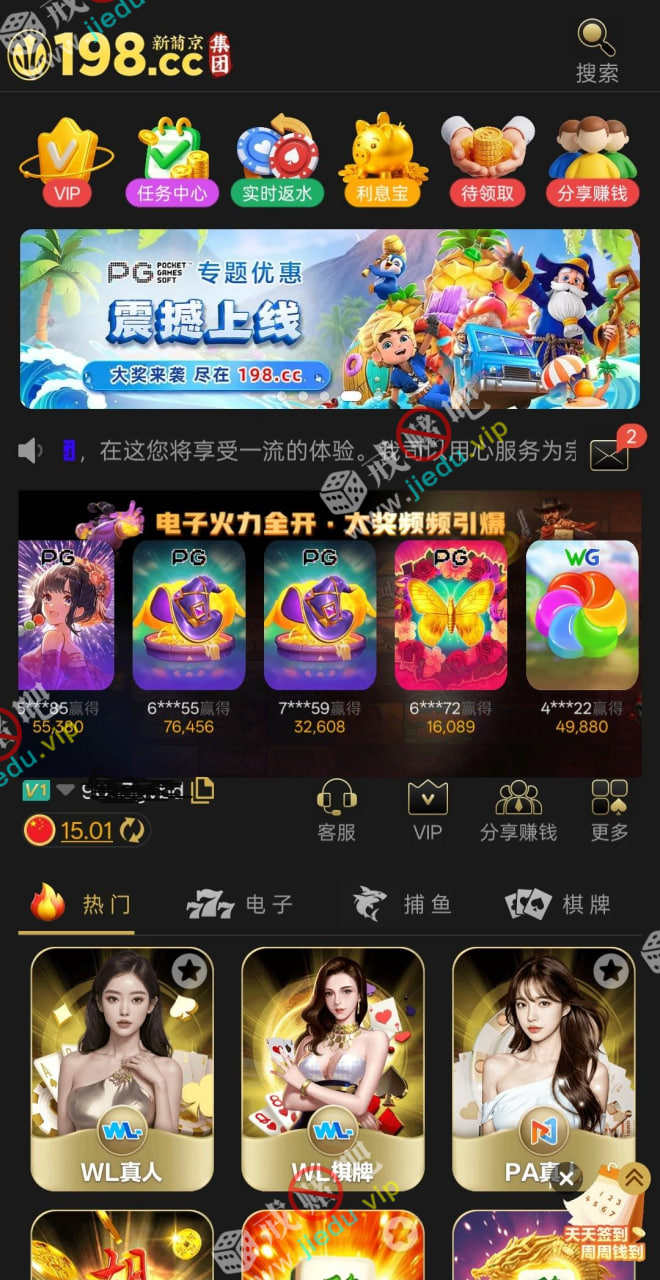
Task: Switch to the 棋牌 tab
Action: click(558, 905)
